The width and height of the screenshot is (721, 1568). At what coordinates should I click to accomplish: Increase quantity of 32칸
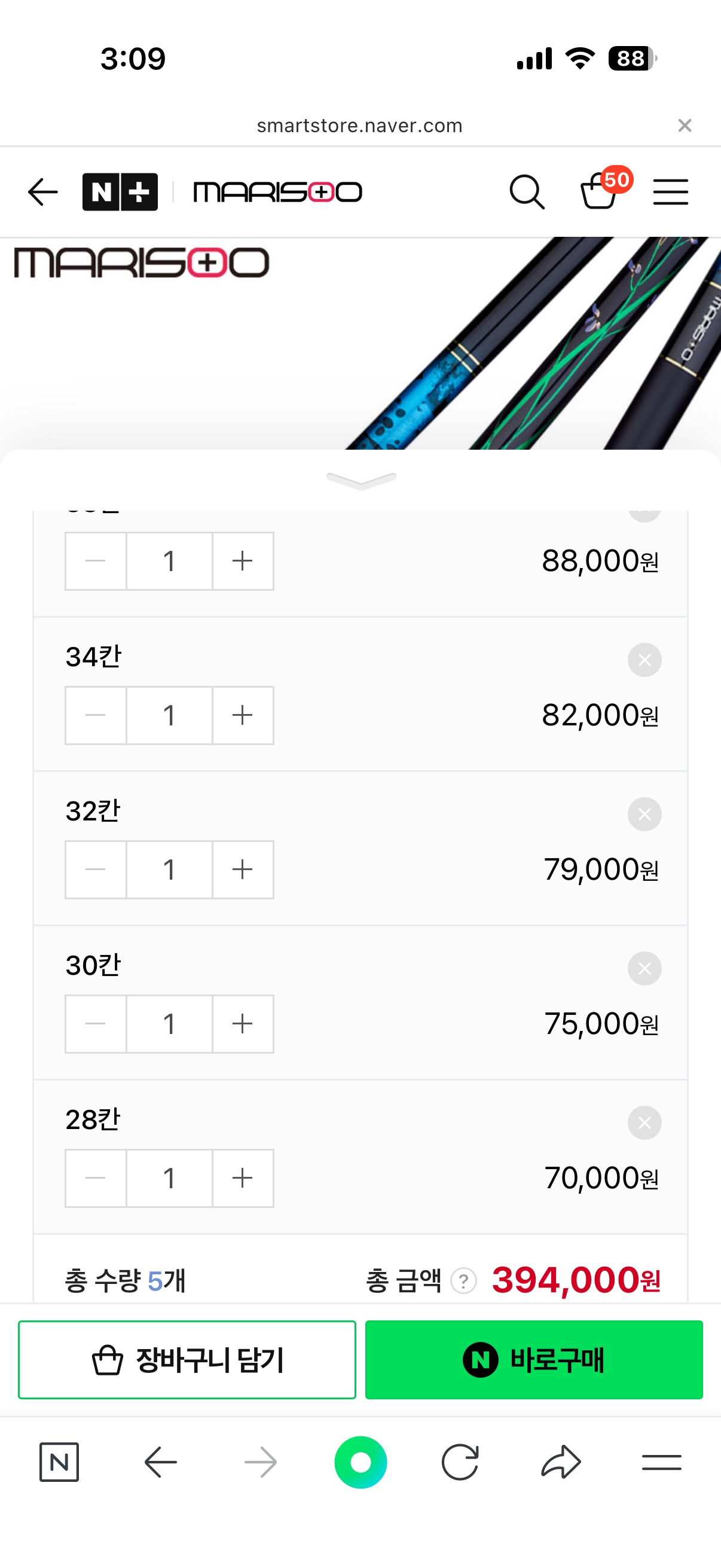point(243,870)
